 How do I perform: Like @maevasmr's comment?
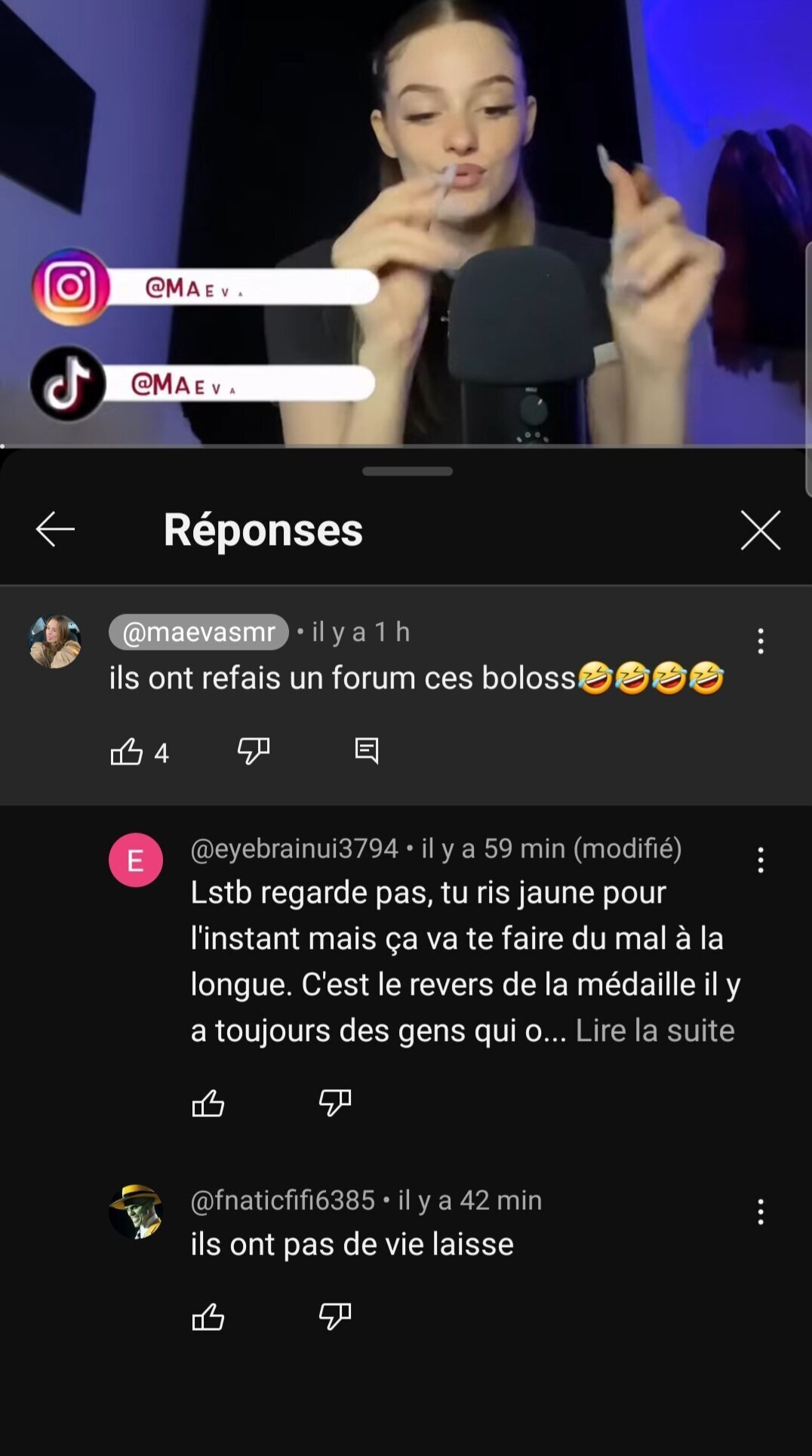click(127, 752)
